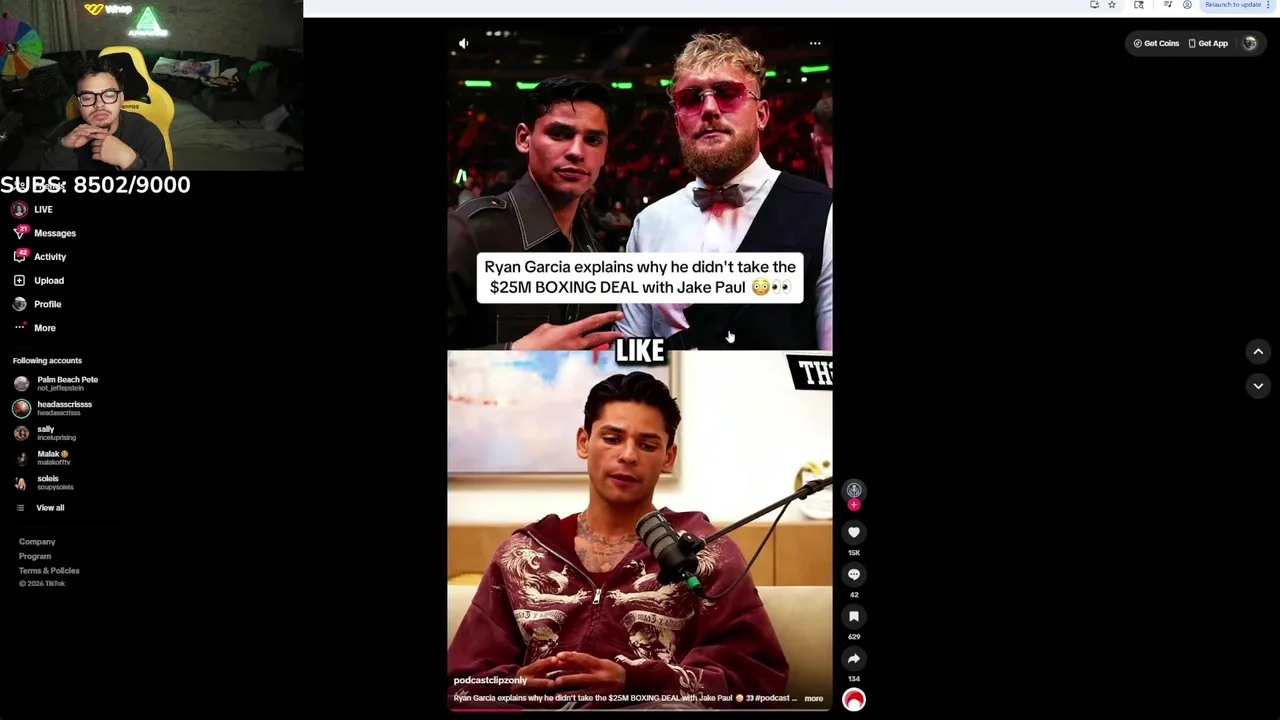The width and height of the screenshot is (1280, 720).
Task: Open LIVE in the sidebar
Action: (43, 210)
